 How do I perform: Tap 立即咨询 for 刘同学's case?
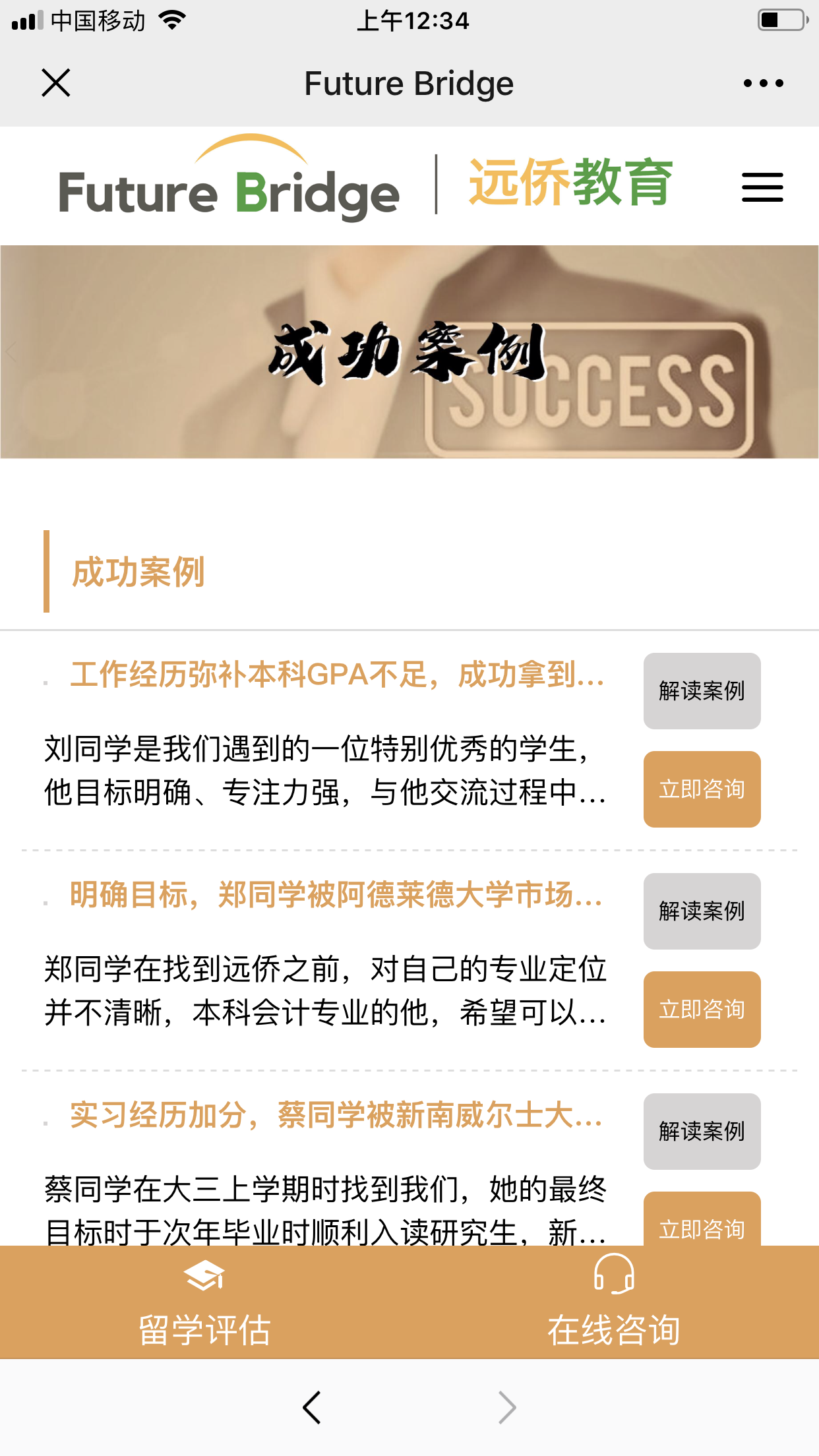(702, 789)
